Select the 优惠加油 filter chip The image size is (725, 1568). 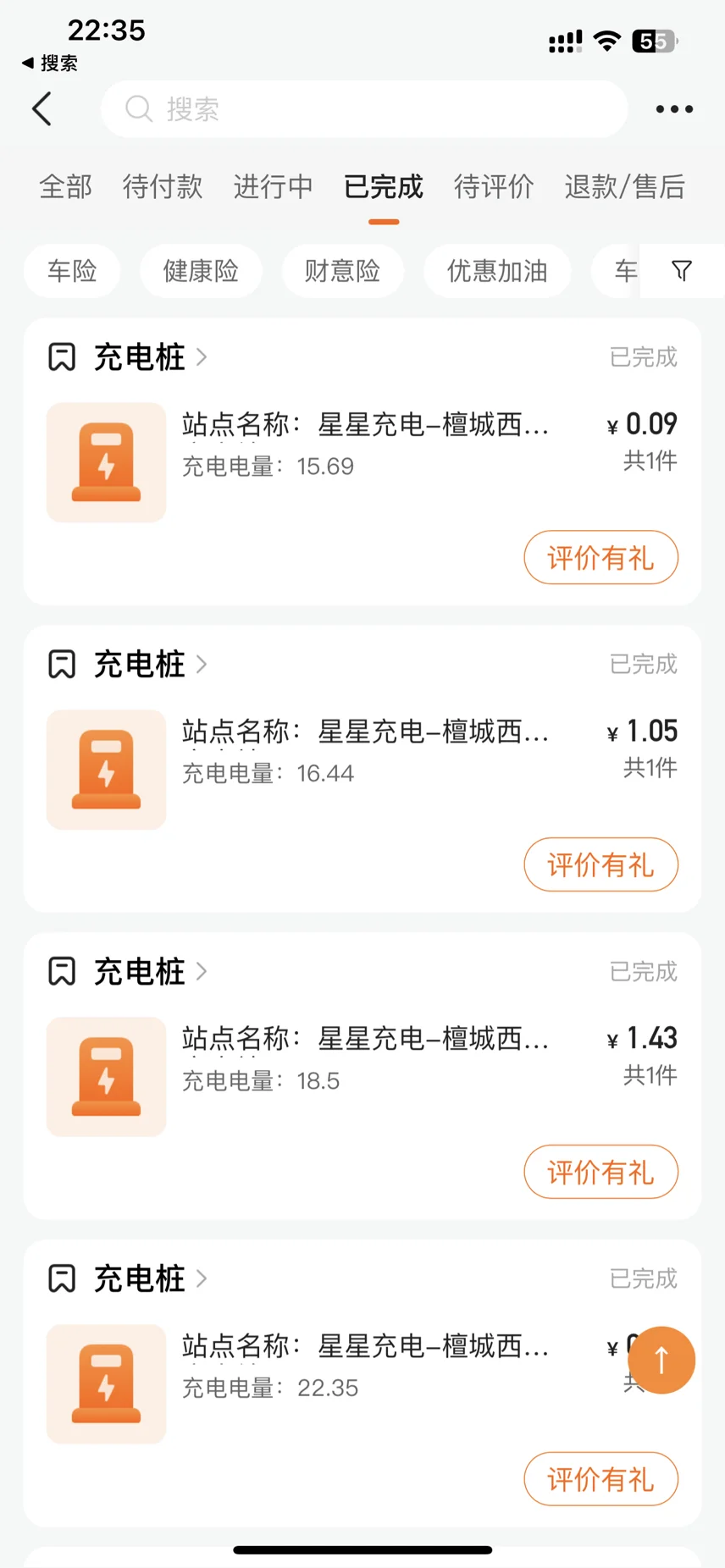click(497, 271)
